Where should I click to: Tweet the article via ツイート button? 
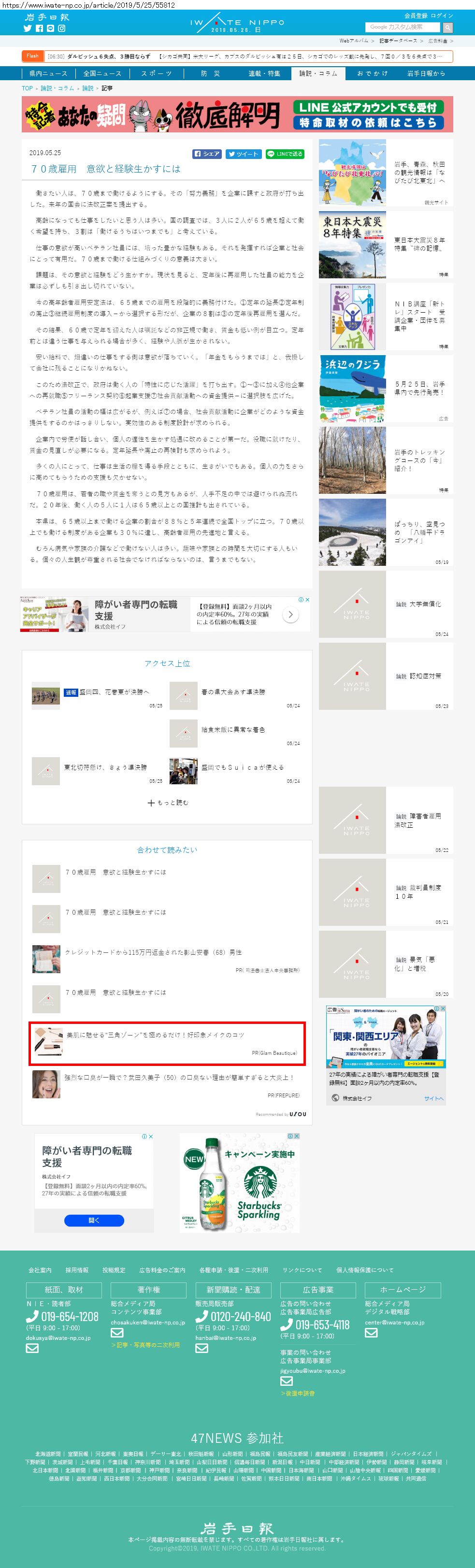point(244,154)
